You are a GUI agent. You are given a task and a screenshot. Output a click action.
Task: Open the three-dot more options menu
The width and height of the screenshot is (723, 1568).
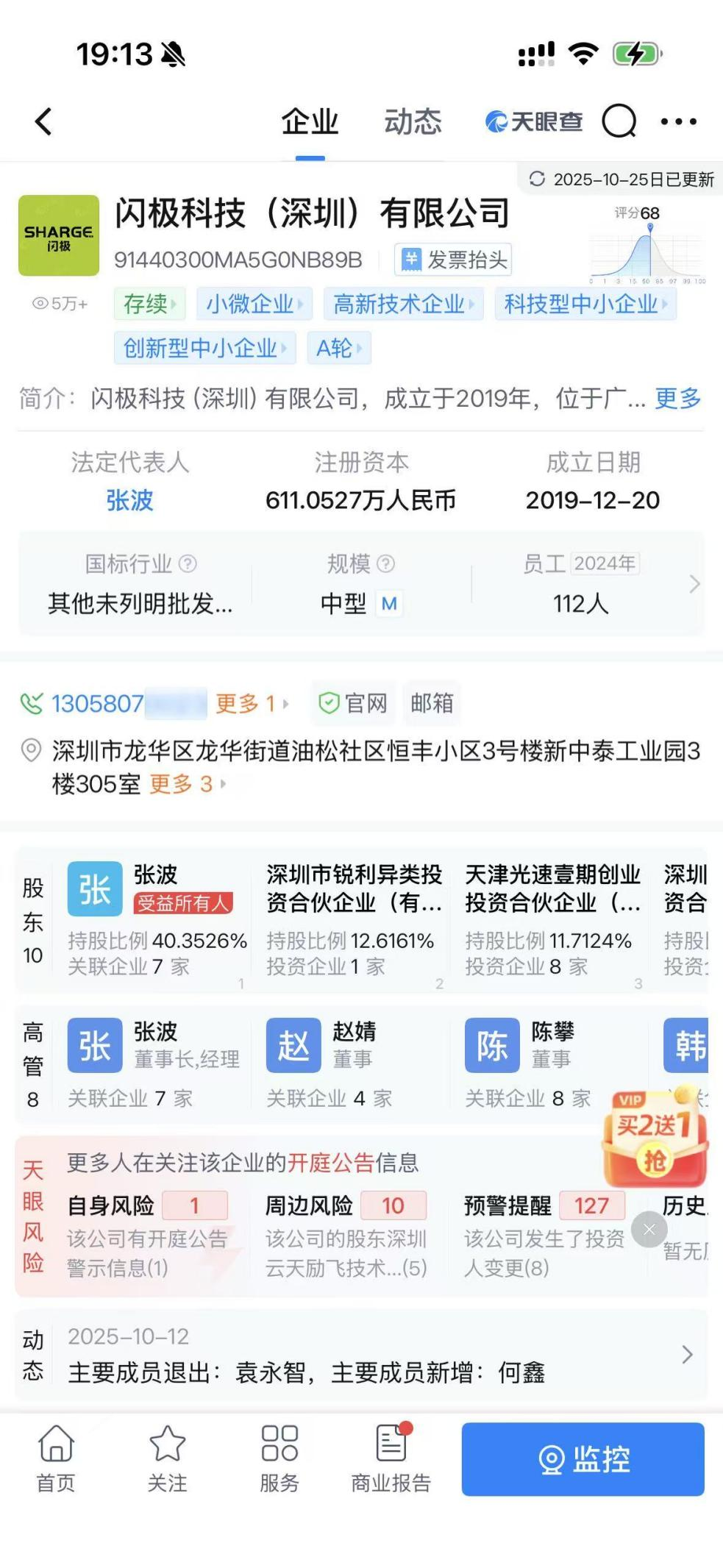pos(679,121)
